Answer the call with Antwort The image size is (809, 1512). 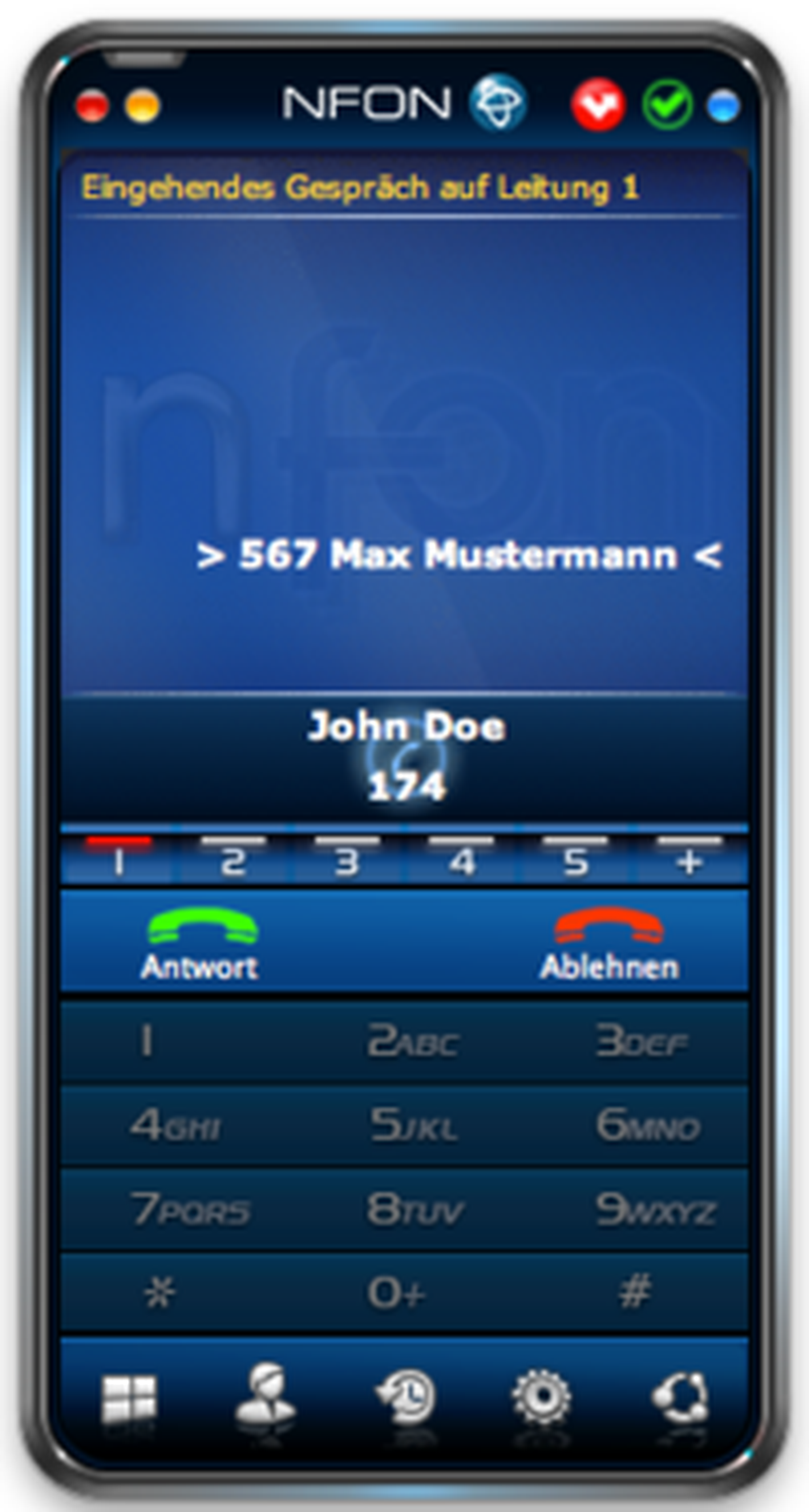pos(201,943)
